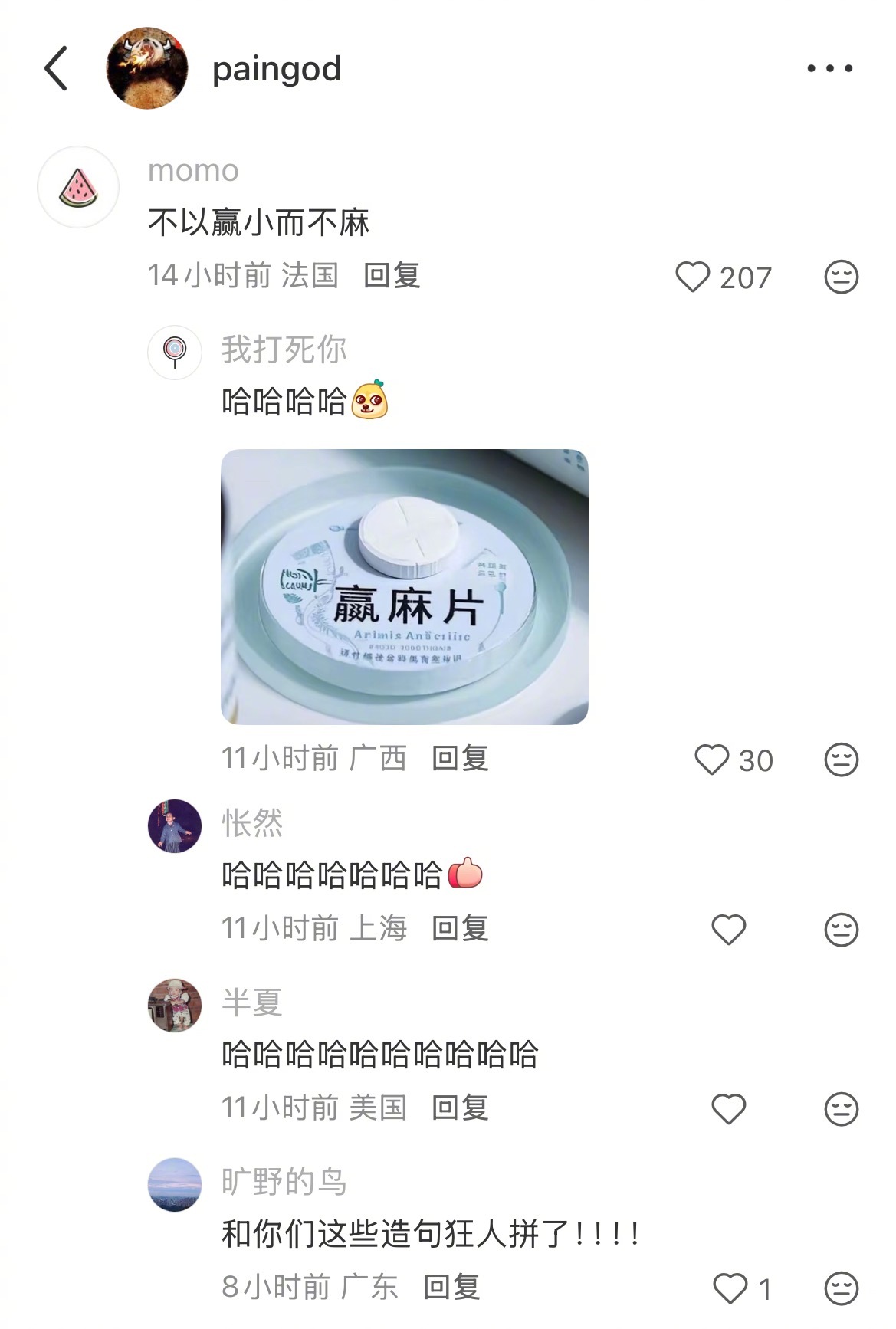Click the username 我打死你
896x1329 pixels.
[284, 350]
